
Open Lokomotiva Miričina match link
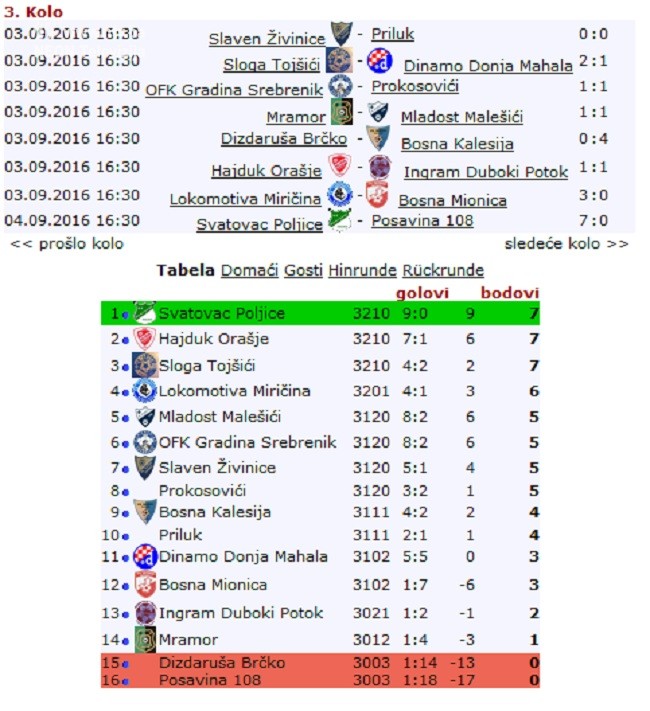[x=245, y=199]
